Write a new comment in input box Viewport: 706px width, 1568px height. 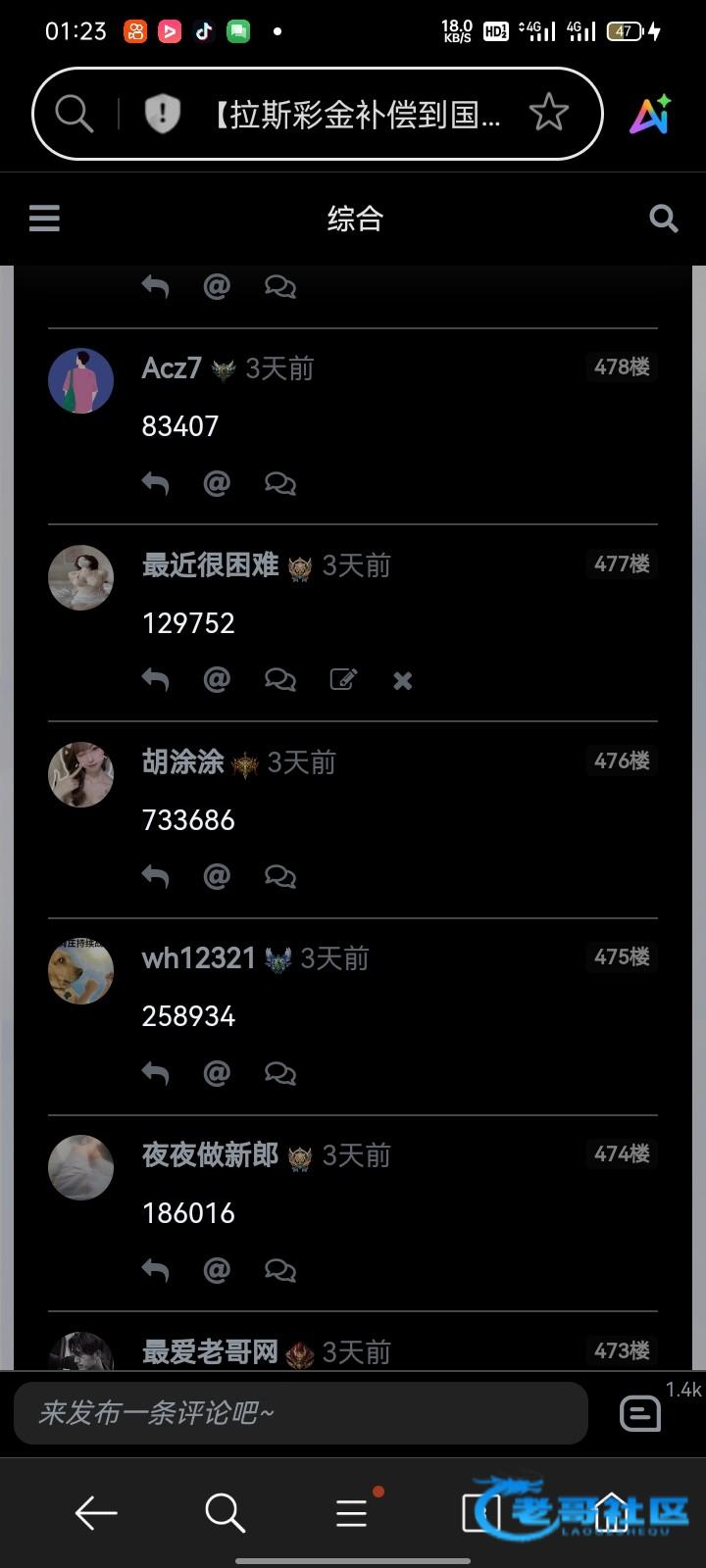(300, 1412)
